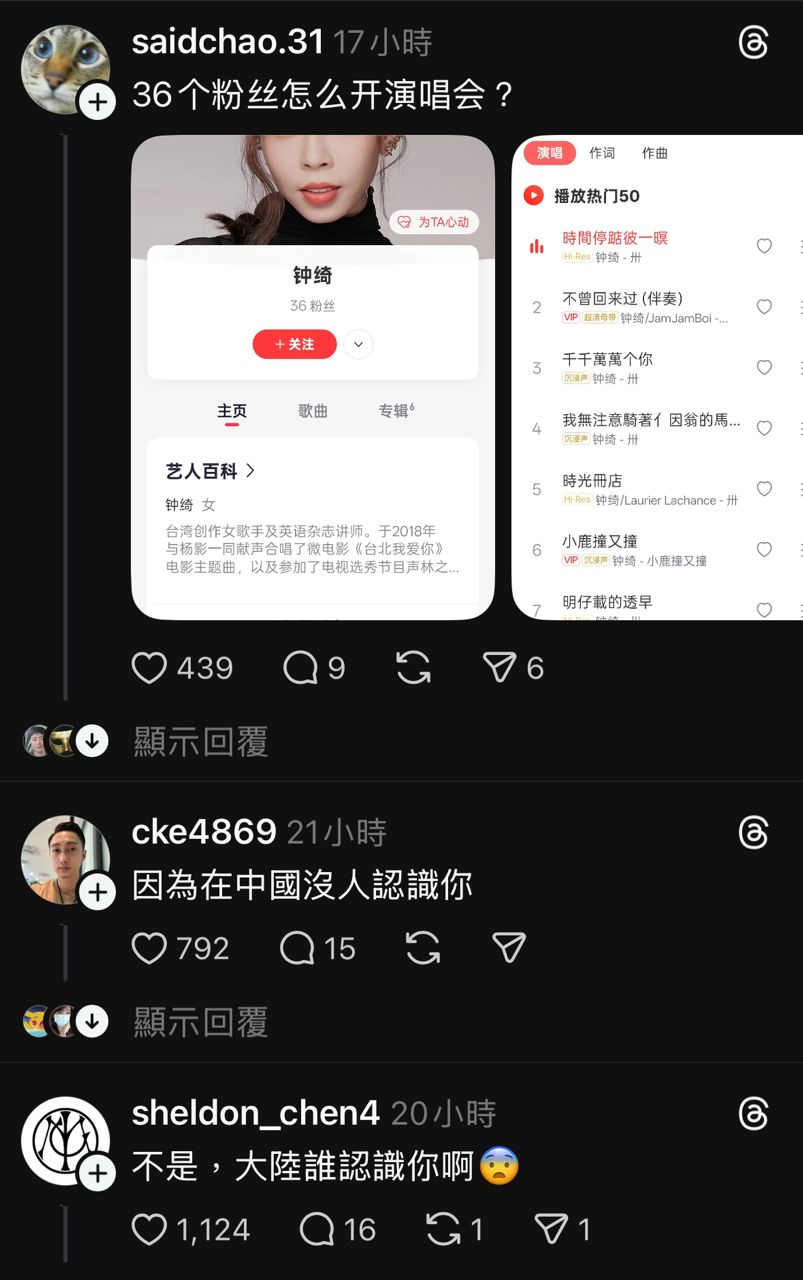Share cke4869's comment
This screenshot has width=803, height=1280.
click(x=509, y=948)
